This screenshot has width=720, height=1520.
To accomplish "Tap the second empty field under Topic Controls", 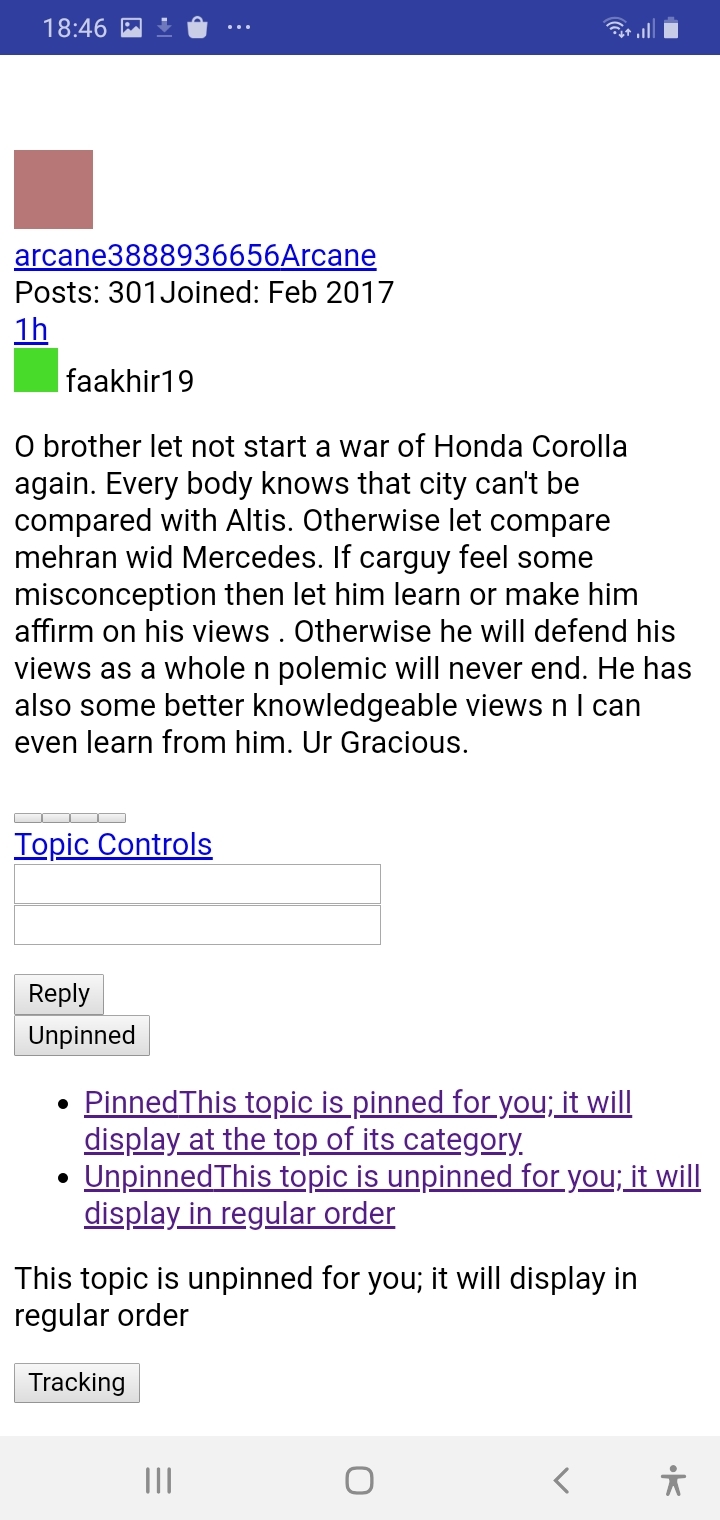I will [197, 925].
